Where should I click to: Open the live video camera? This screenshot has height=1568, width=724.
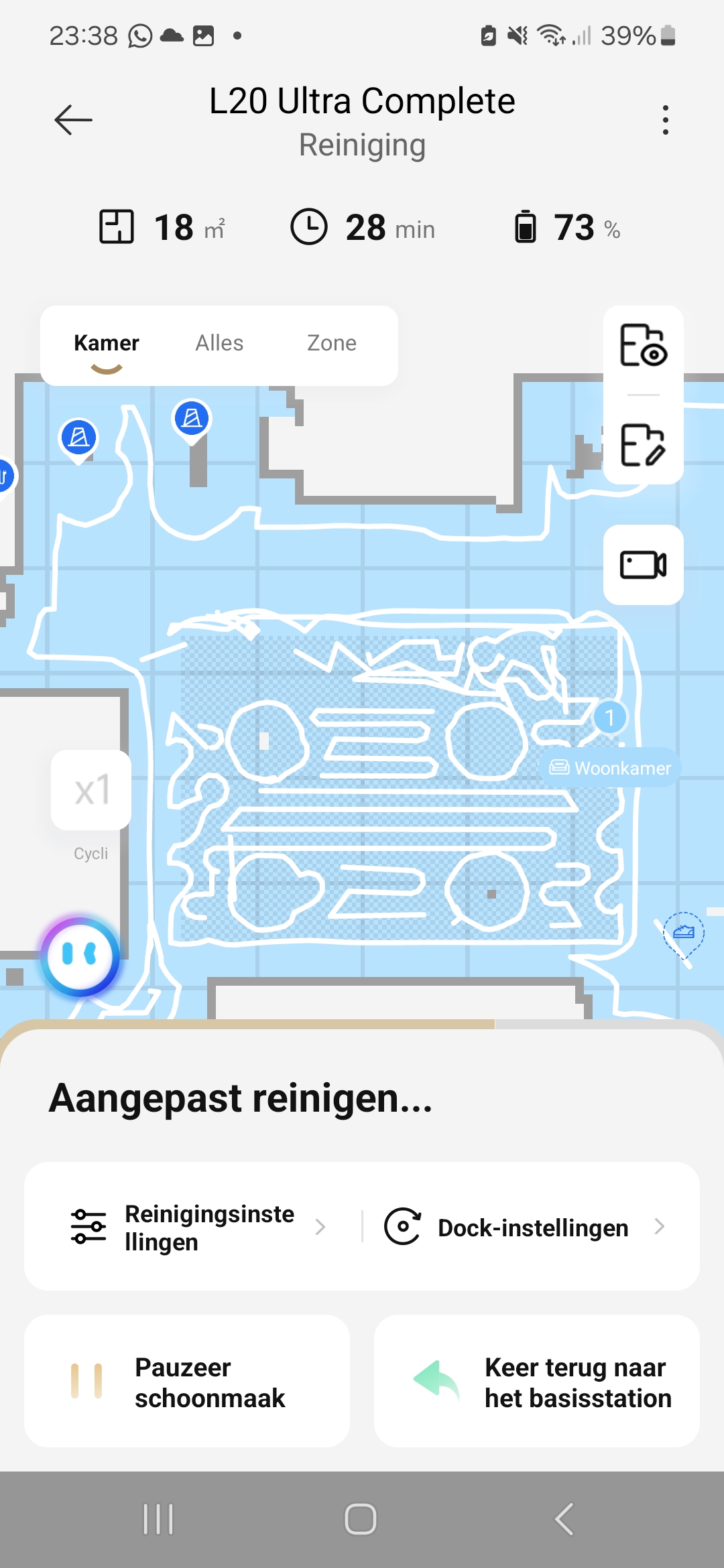[x=643, y=565]
